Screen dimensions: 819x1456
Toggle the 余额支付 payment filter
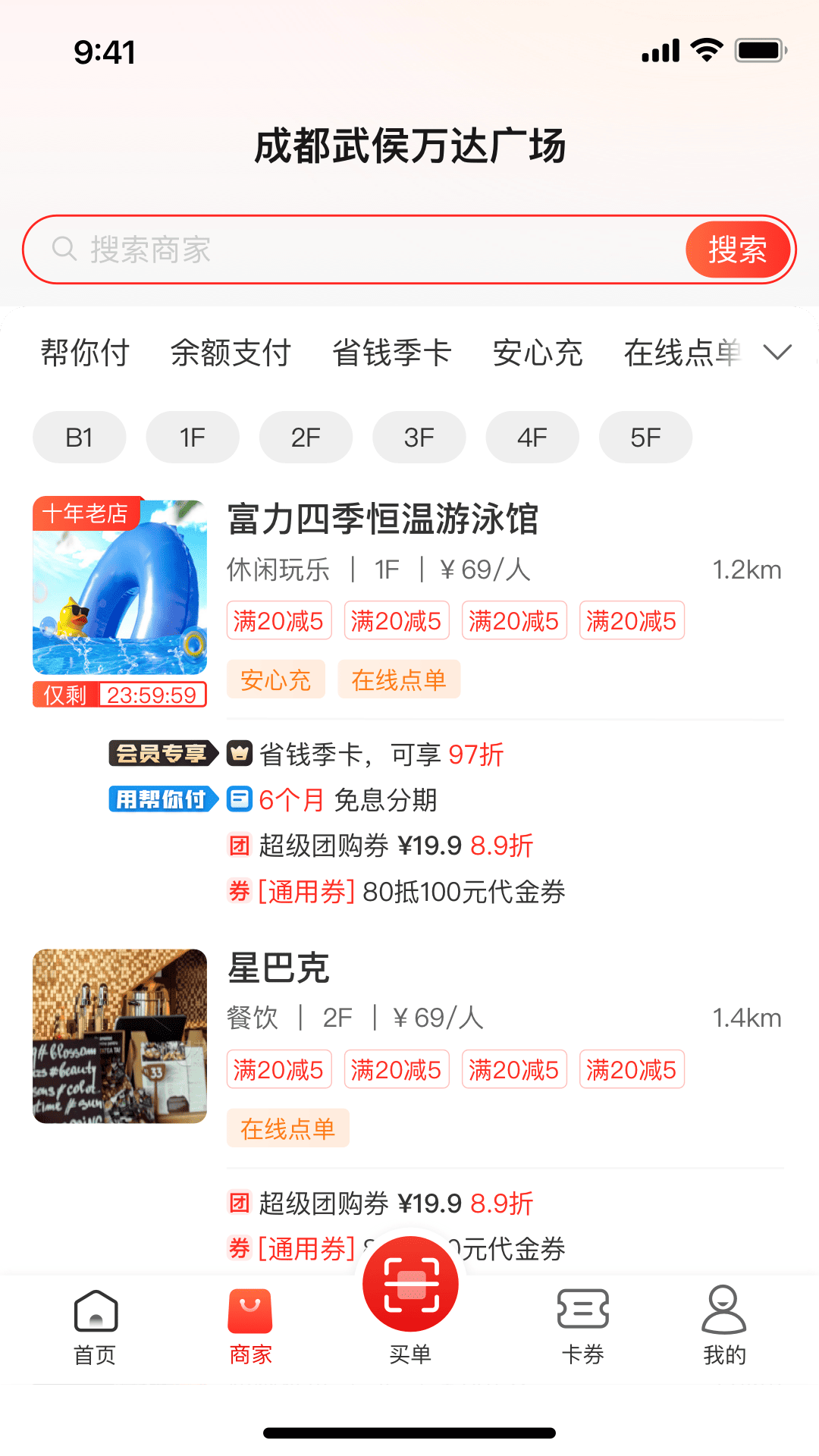pyautogui.click(x=232, y=352)
